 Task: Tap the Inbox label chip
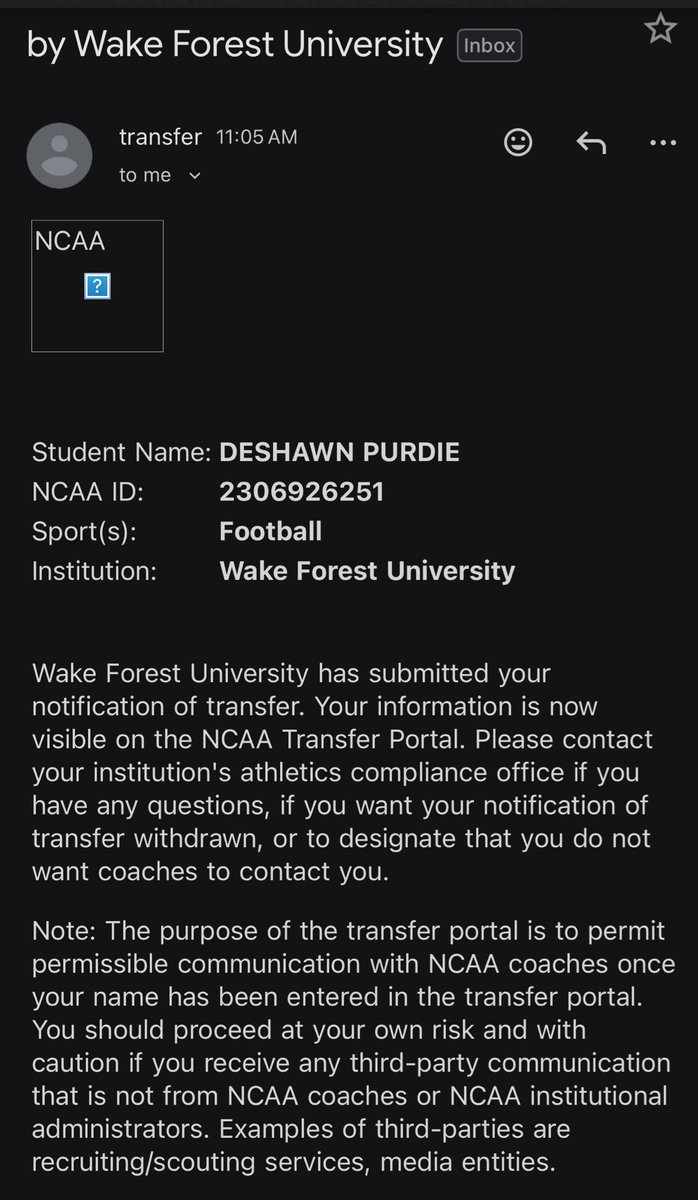[489, 46]
